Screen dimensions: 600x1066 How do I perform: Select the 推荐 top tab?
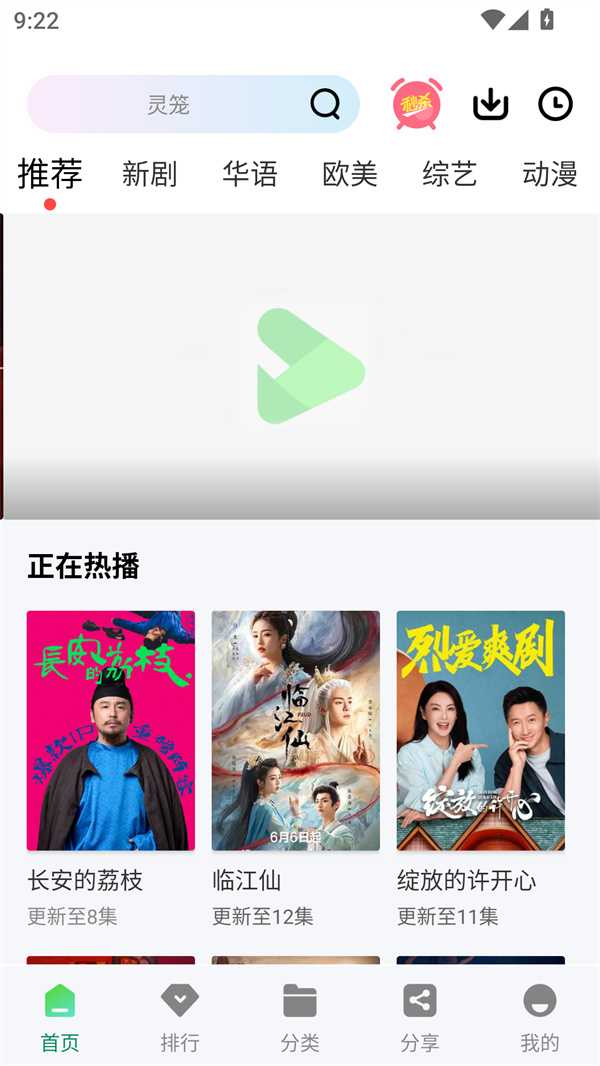pos(50,174)
